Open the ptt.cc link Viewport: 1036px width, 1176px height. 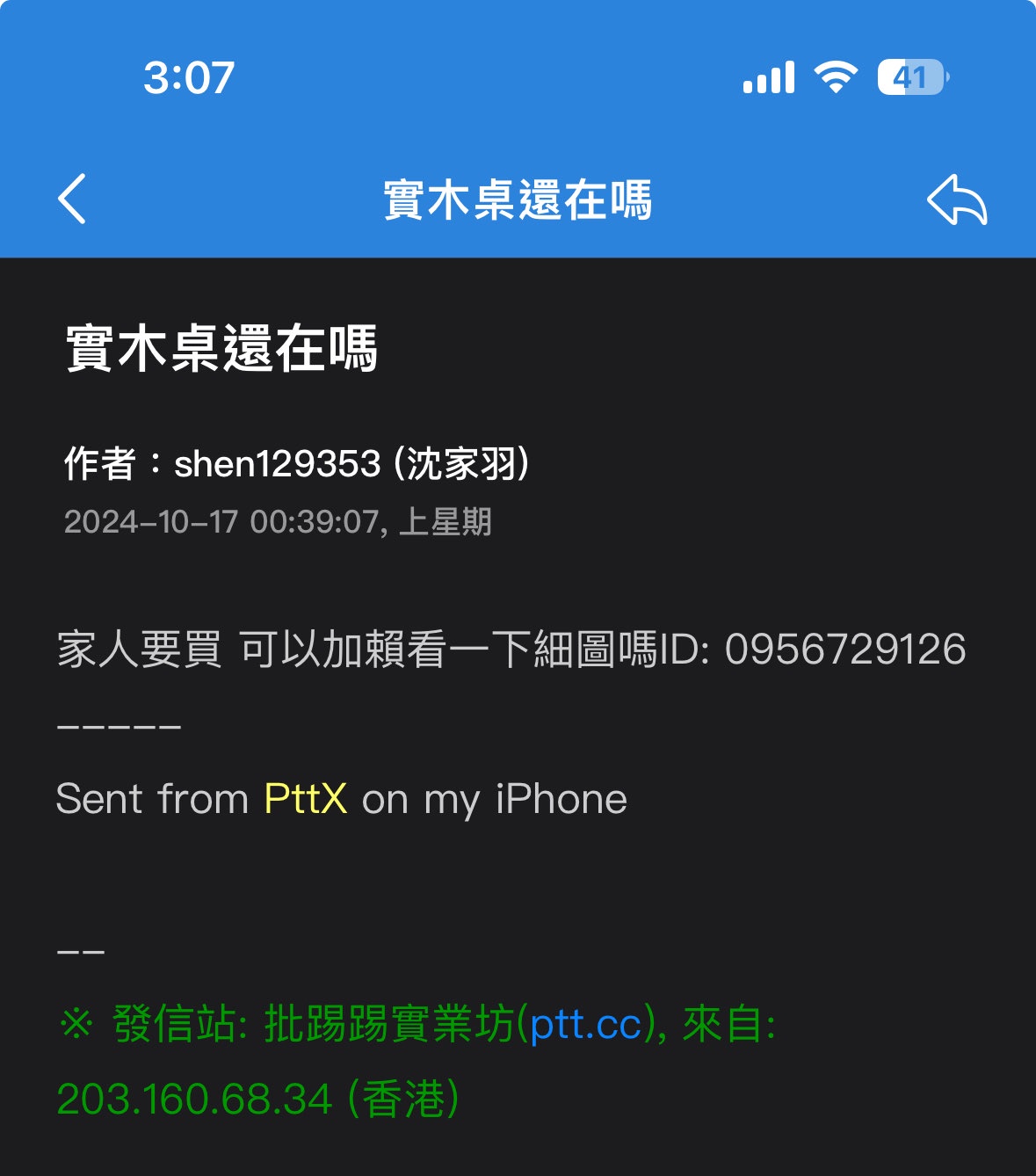pyautogui.click(x=586, y=1025)
